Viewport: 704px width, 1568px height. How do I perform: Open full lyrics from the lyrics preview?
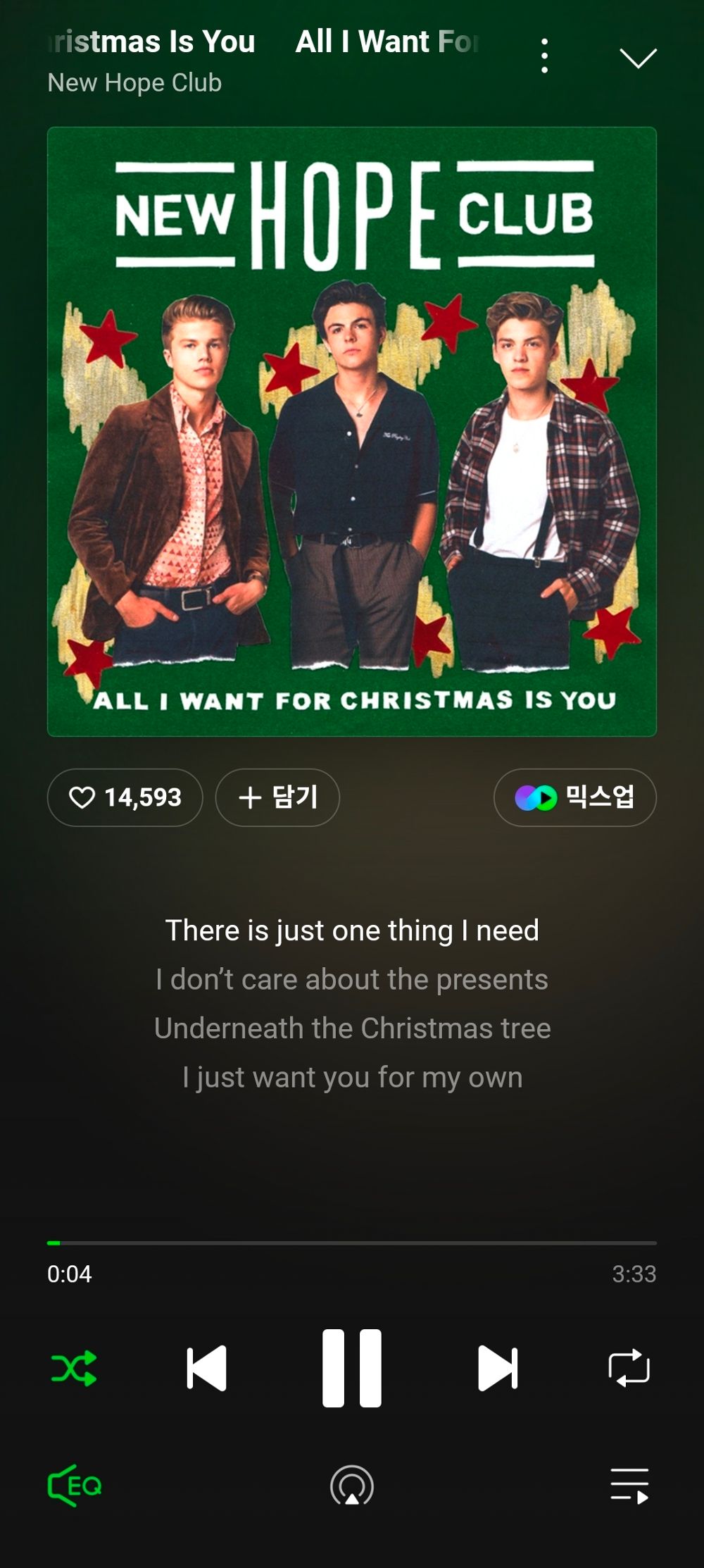click(x=352, y=1004)
